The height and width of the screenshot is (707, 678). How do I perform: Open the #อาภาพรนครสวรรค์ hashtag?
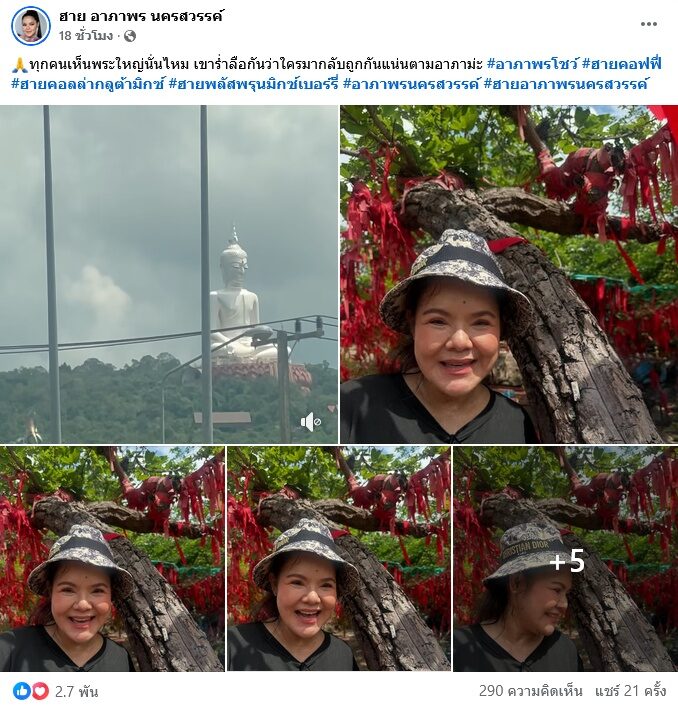pos(410,84)
